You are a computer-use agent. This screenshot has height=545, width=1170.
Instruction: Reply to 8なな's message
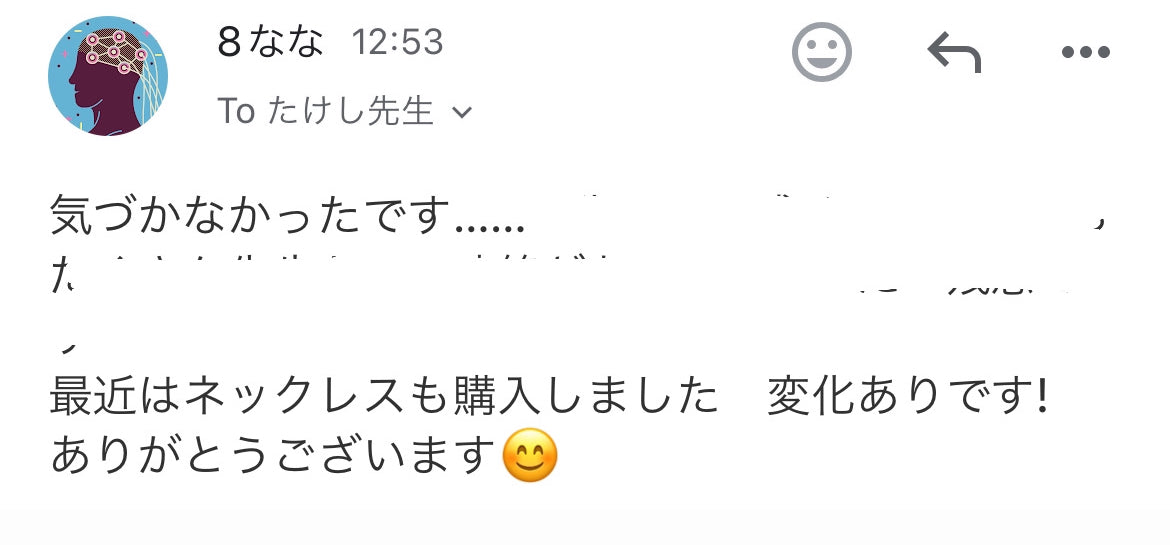point(954,52)
